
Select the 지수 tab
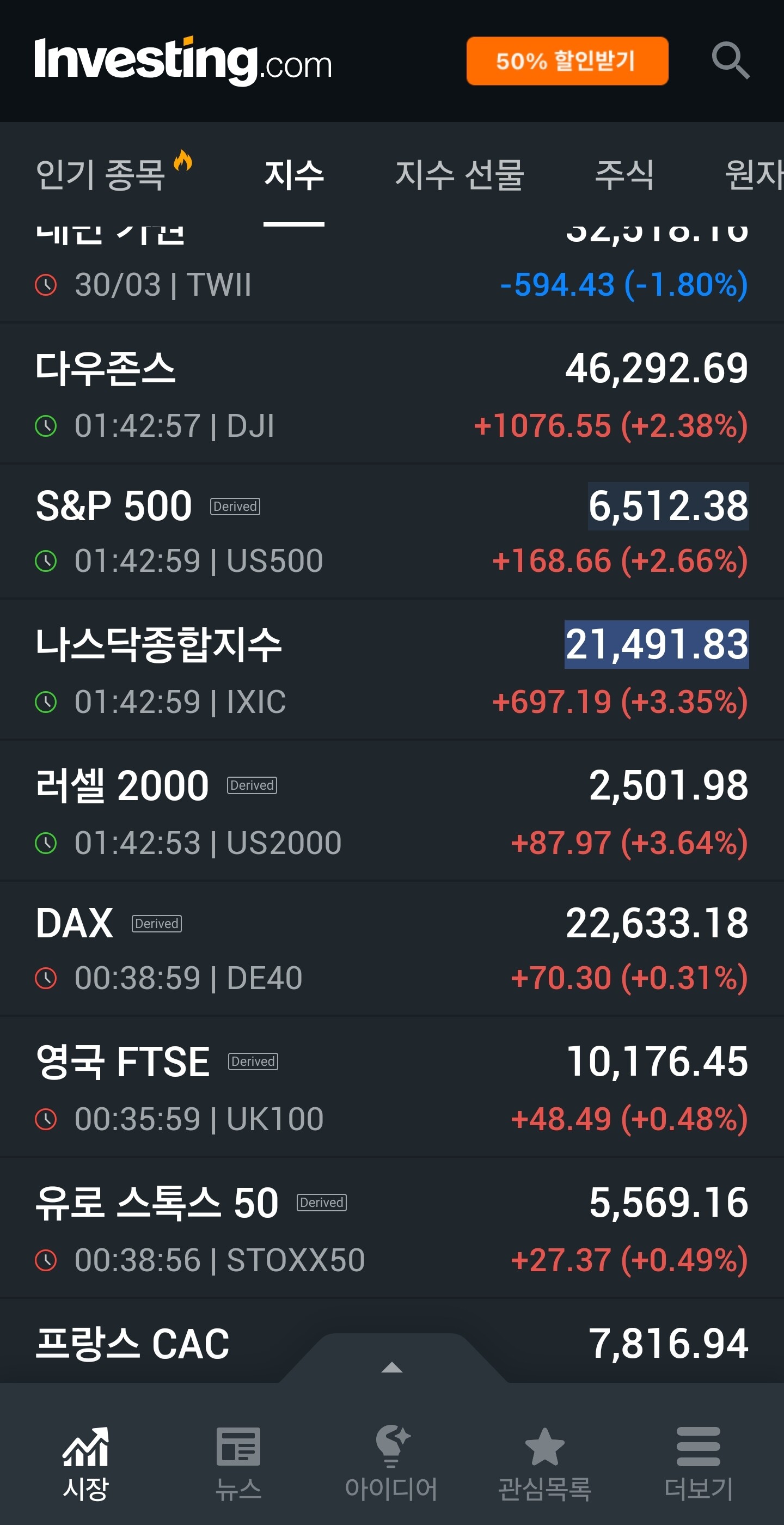click(x=293, y=175)
